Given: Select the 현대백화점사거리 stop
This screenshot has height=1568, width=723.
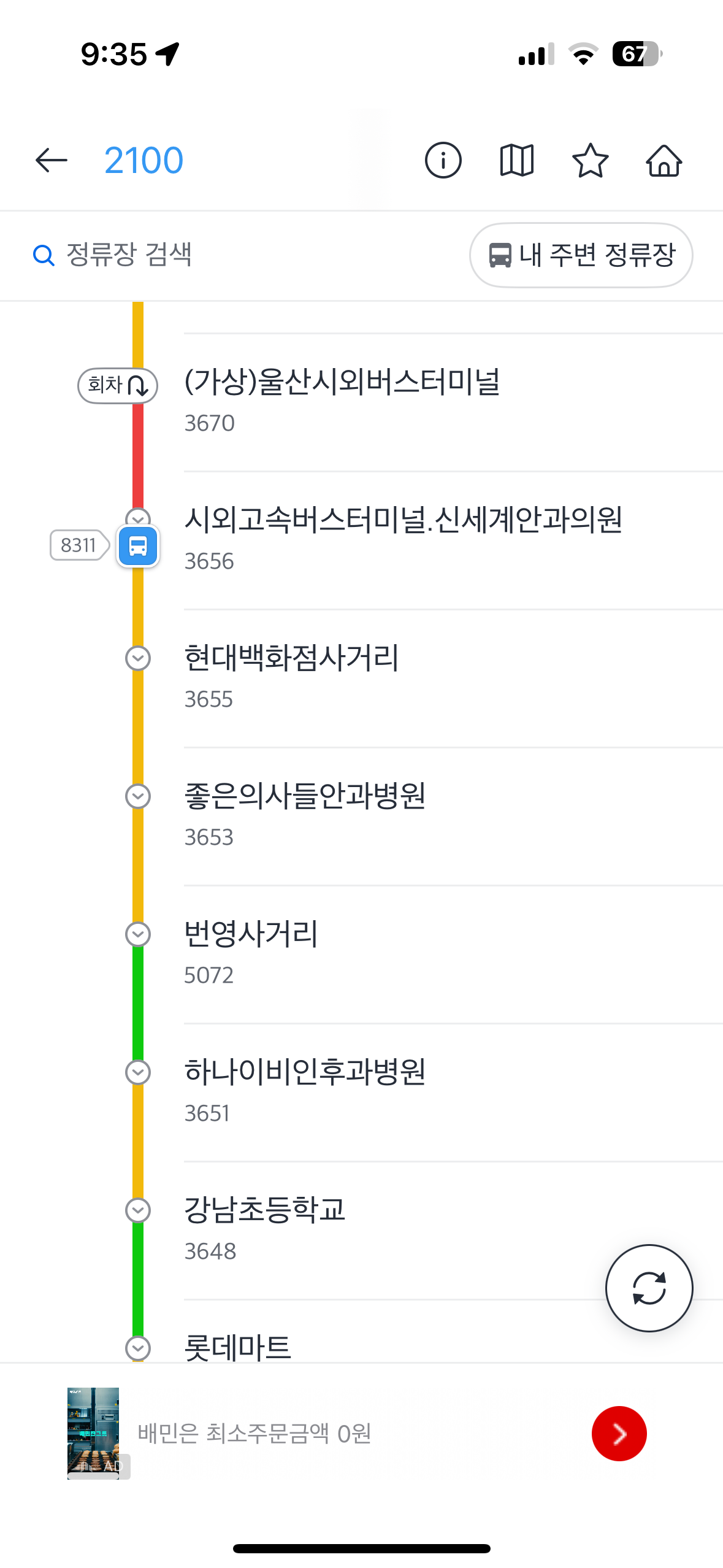Looking at the screenshot, I should [x=453, y=678].
